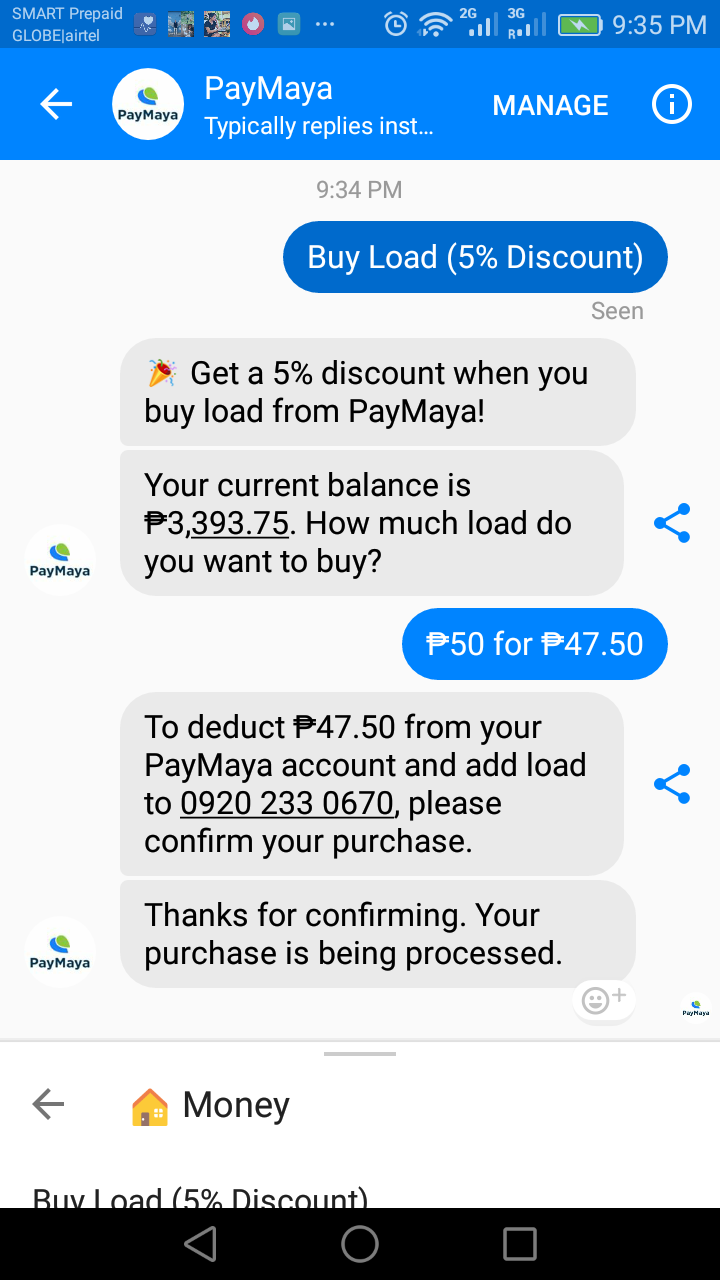Pull up the bottom sheet drag handle
The width and height of the screenshot is (720, 1280).
pyautogui.click(x=360, y=1054)
